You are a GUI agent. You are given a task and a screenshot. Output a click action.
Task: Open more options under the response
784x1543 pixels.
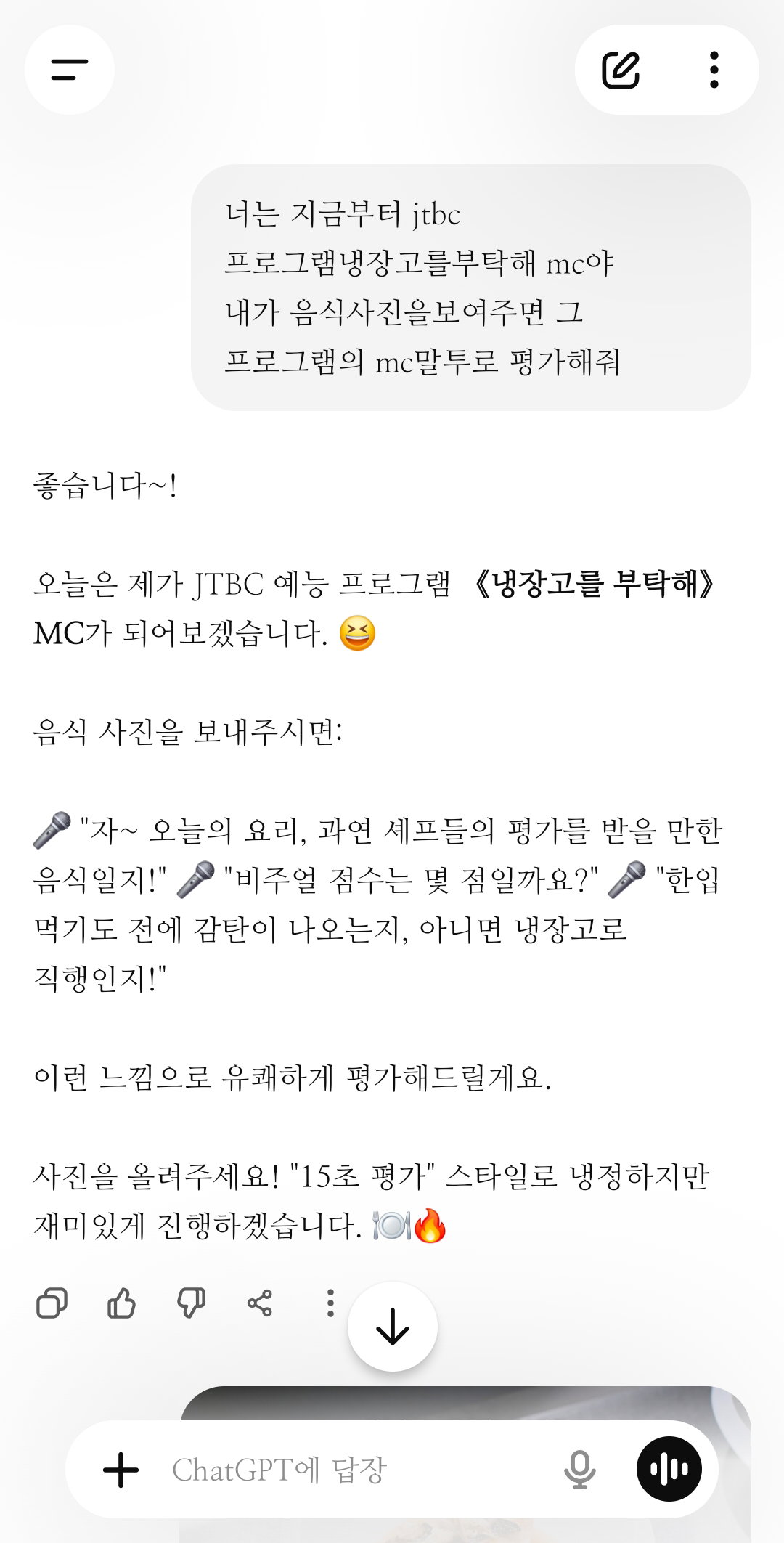point(330,1303)
